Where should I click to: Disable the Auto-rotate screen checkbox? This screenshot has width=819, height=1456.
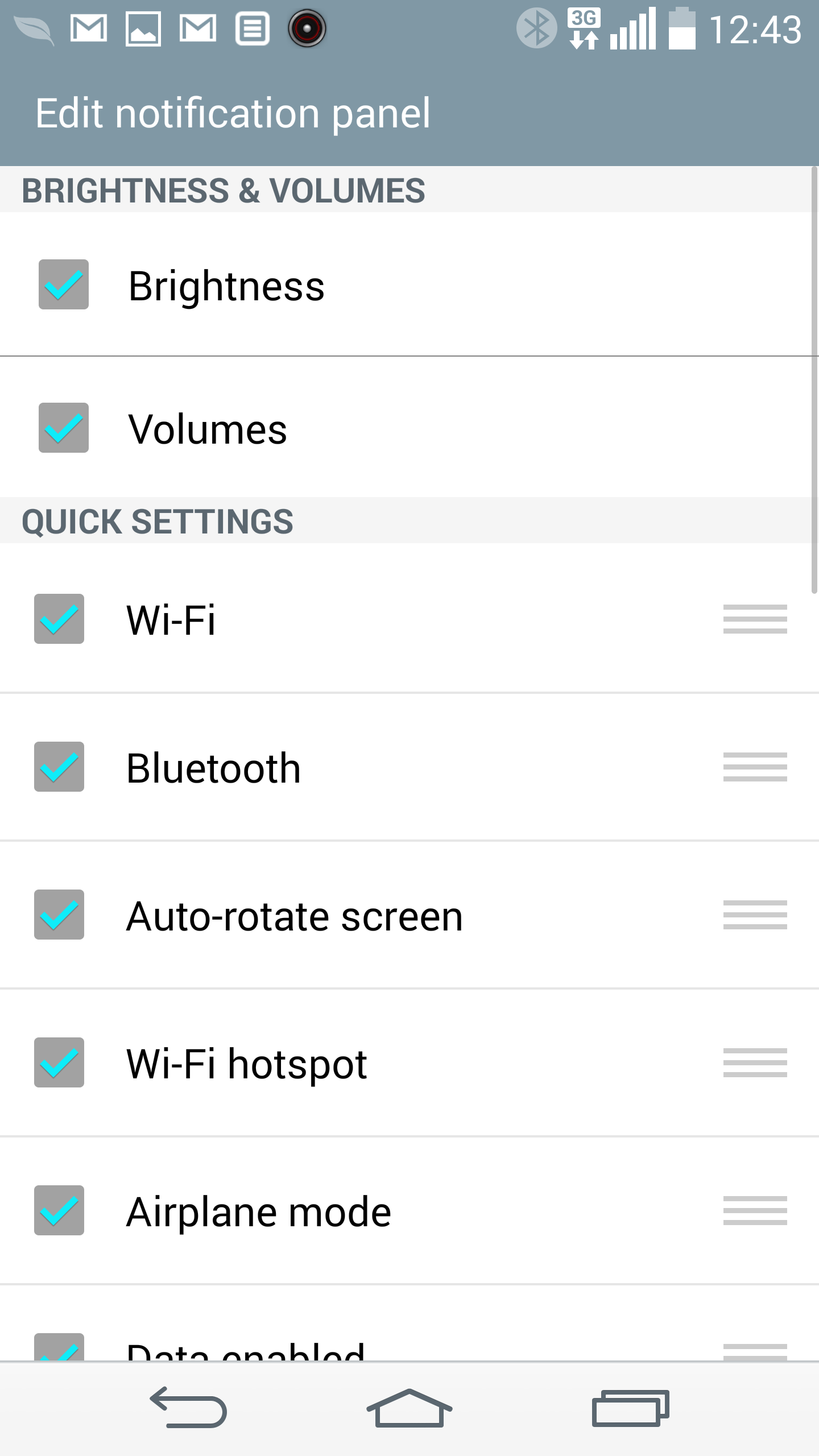coord(59,915)
